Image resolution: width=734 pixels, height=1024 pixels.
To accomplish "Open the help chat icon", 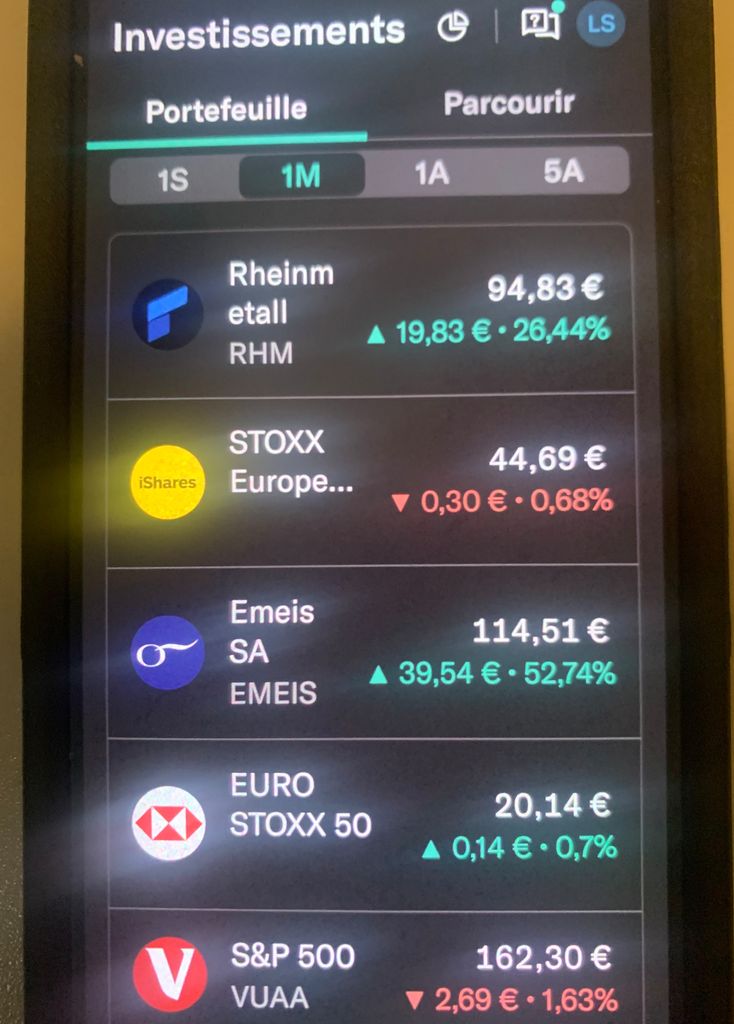I will click(x=540, y=26).
